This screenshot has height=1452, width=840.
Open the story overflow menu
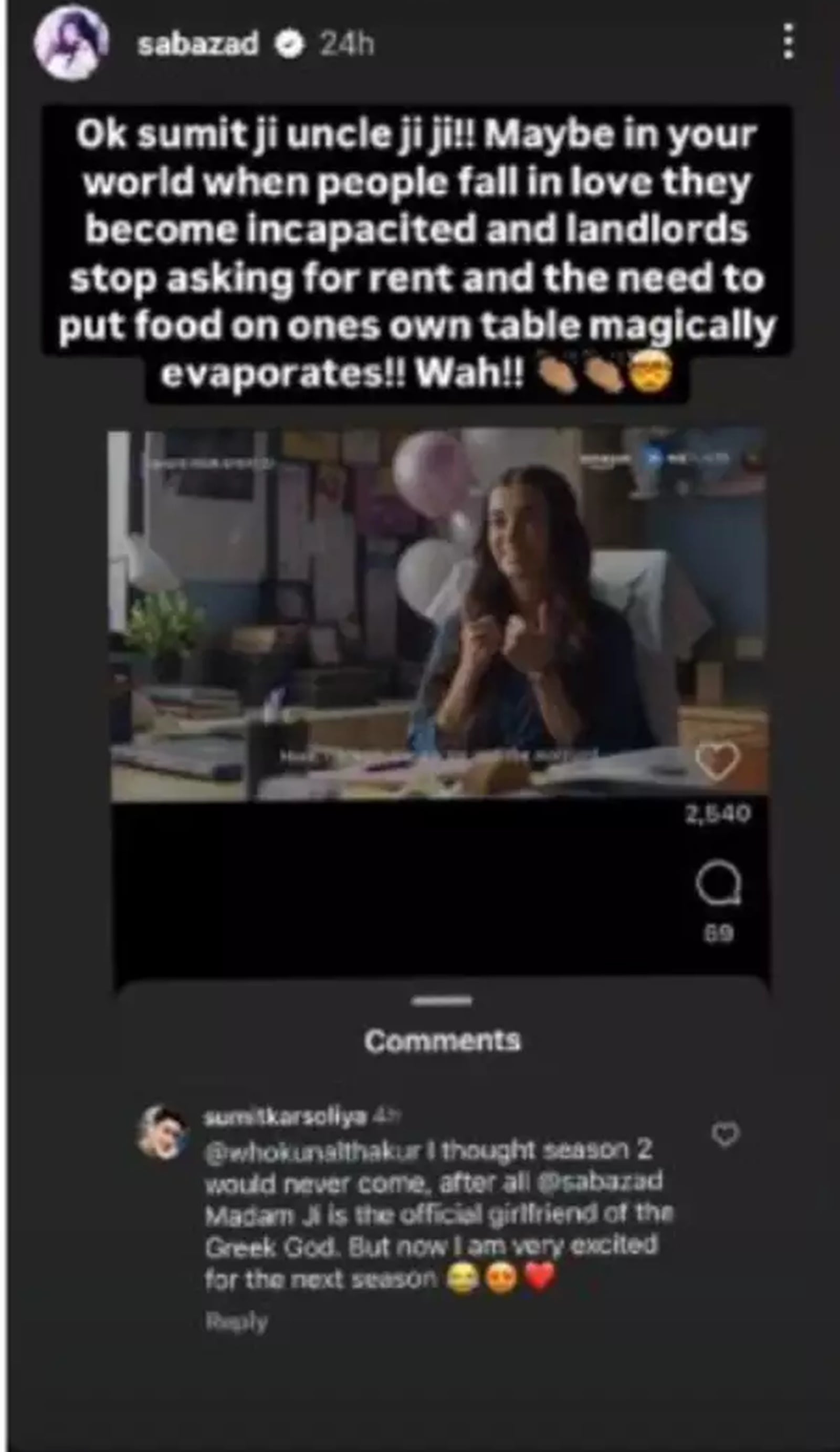(789, 41)
